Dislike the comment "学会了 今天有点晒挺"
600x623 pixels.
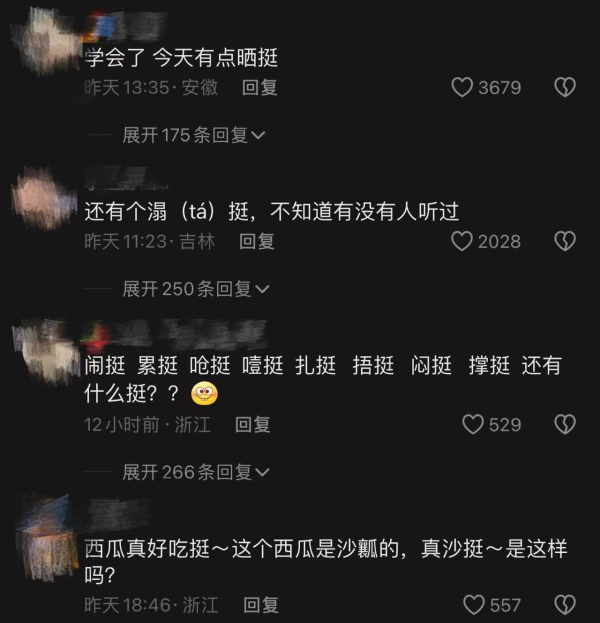pyautogui.click(x=565, y=88)
